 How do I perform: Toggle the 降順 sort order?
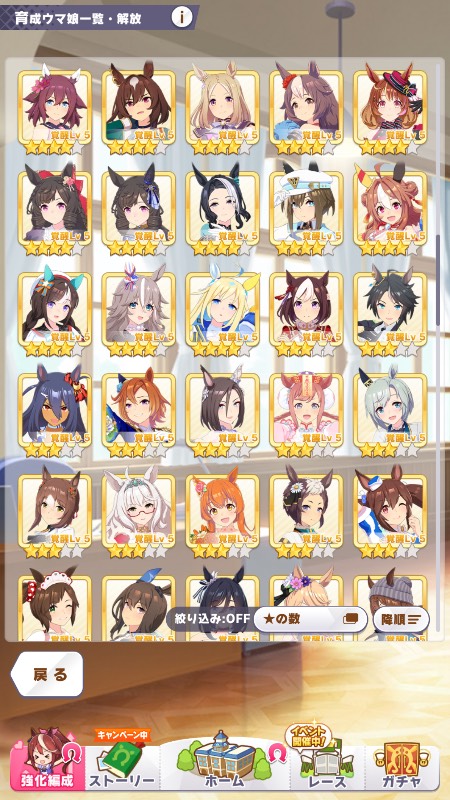pyautogui.click(x=401, y=619)
